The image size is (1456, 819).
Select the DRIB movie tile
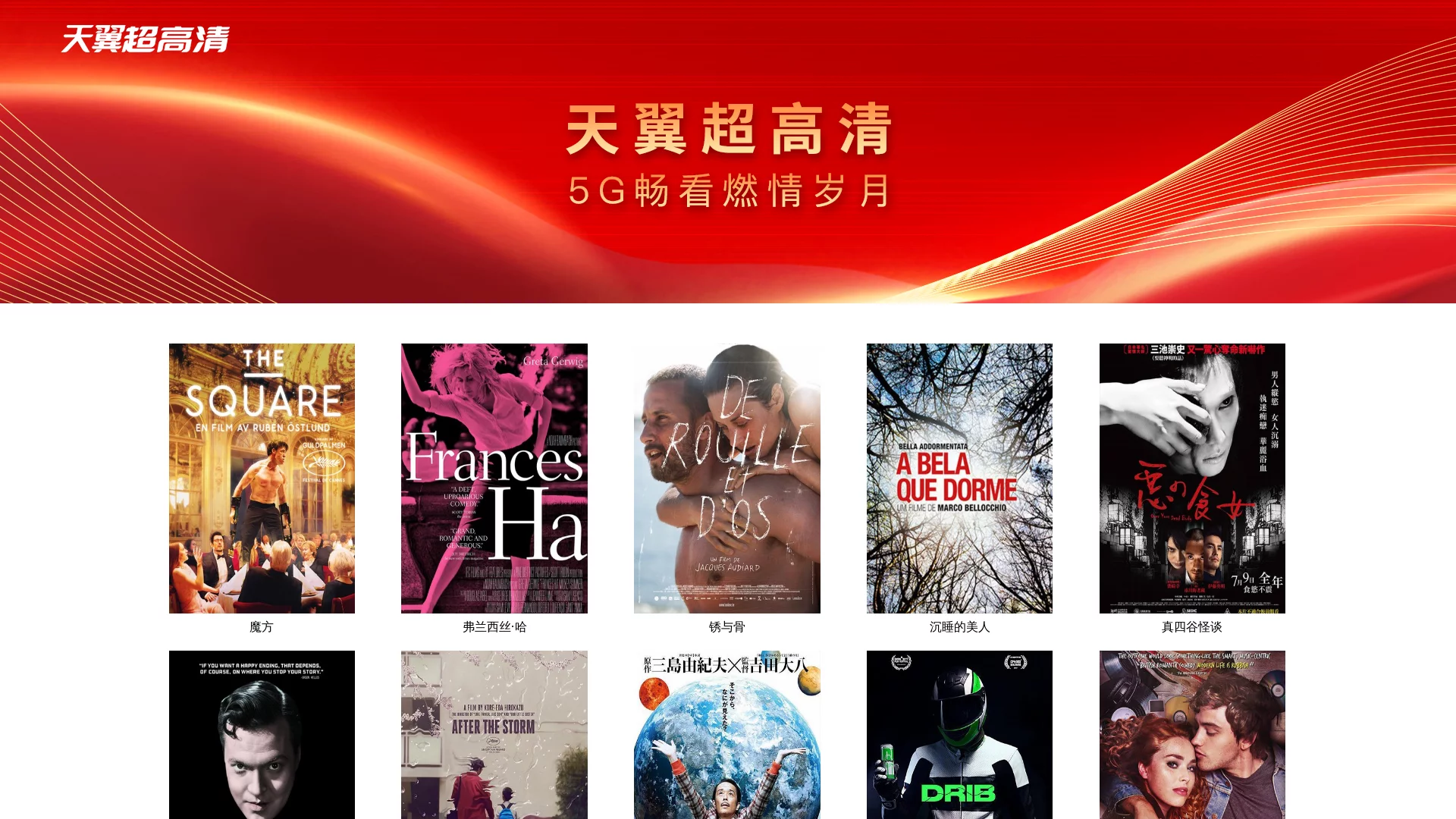(959, 734)
